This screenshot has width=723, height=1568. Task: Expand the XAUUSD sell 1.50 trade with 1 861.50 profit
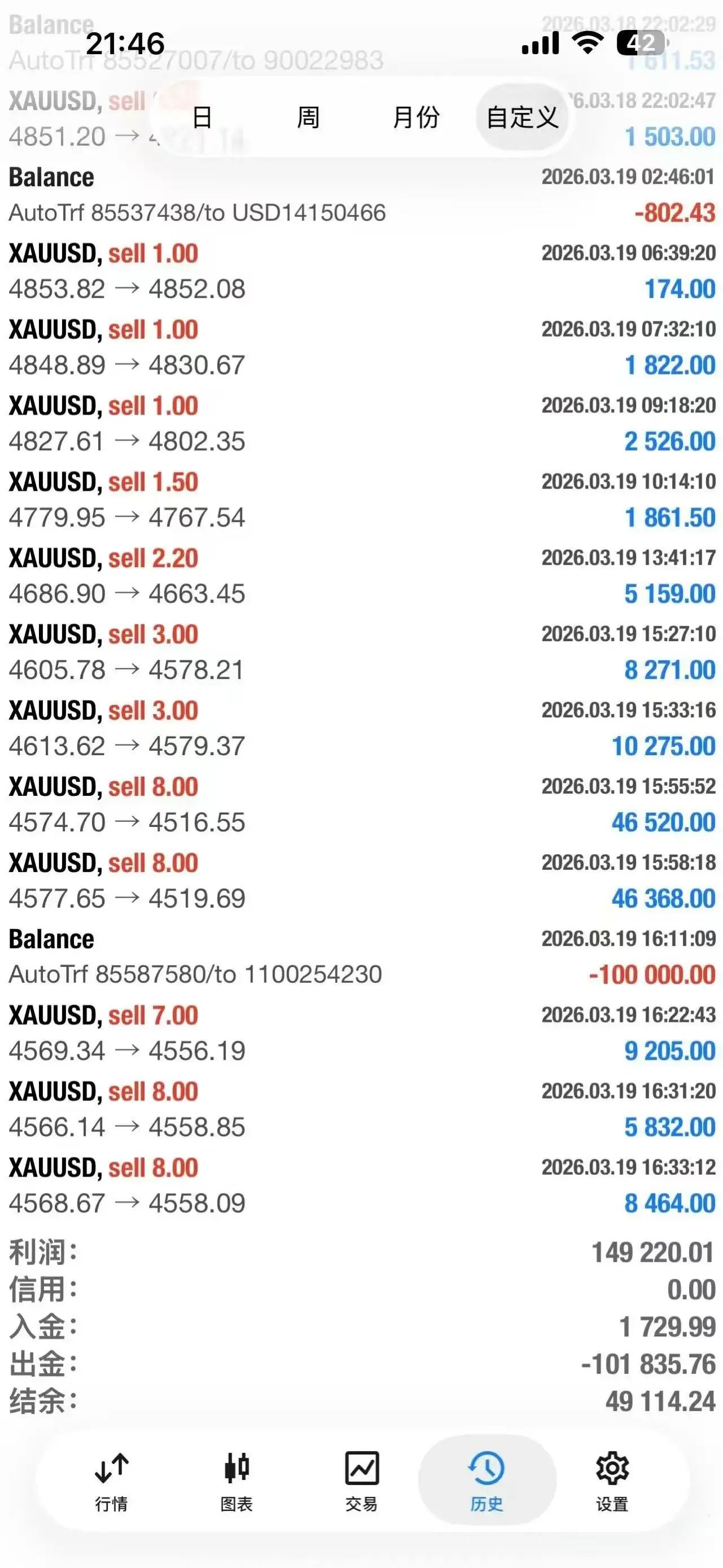point(361,499)
